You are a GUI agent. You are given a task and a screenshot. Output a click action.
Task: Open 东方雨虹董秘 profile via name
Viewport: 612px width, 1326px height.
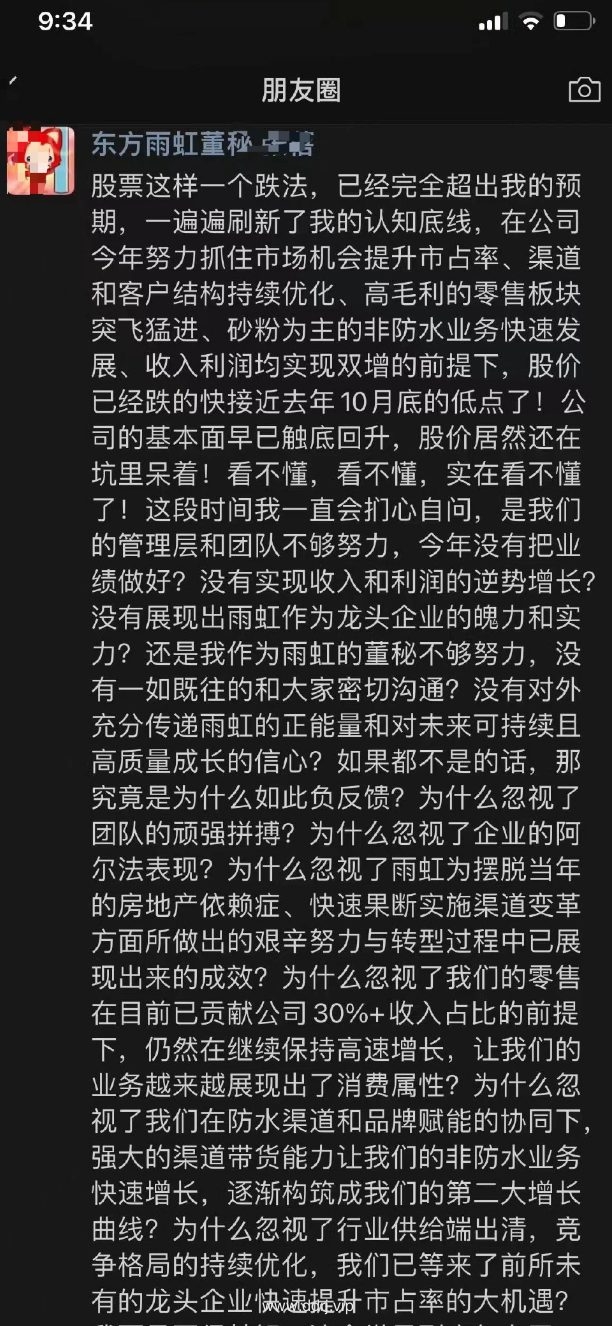[170, 145]
